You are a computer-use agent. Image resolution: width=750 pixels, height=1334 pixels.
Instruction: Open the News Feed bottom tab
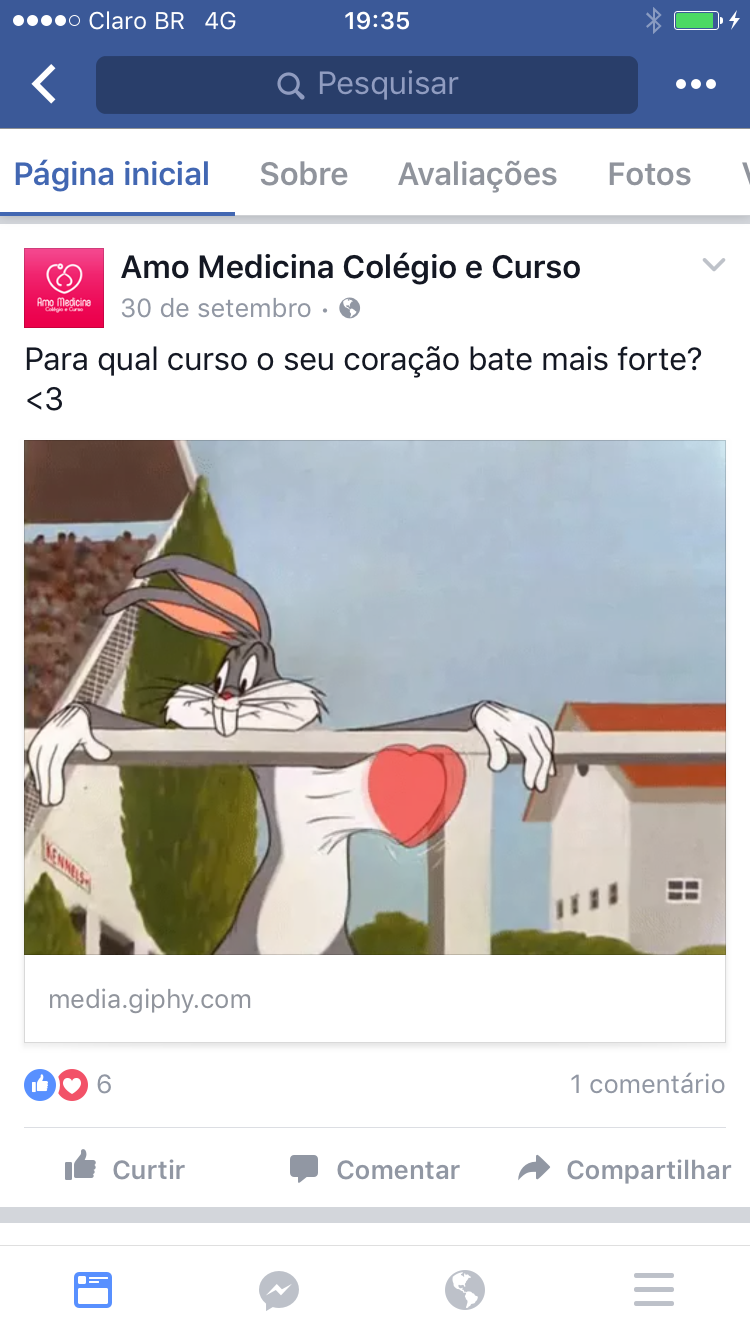(x=93, y=1290)
